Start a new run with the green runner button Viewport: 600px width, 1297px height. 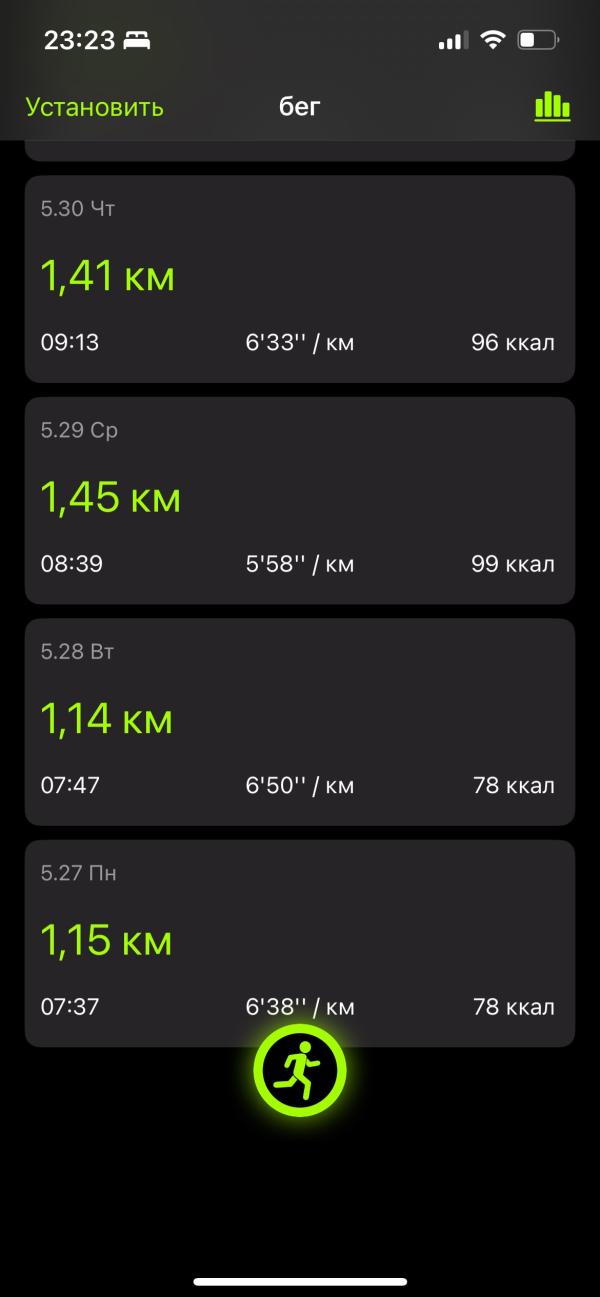click(x=300, y=1070)
